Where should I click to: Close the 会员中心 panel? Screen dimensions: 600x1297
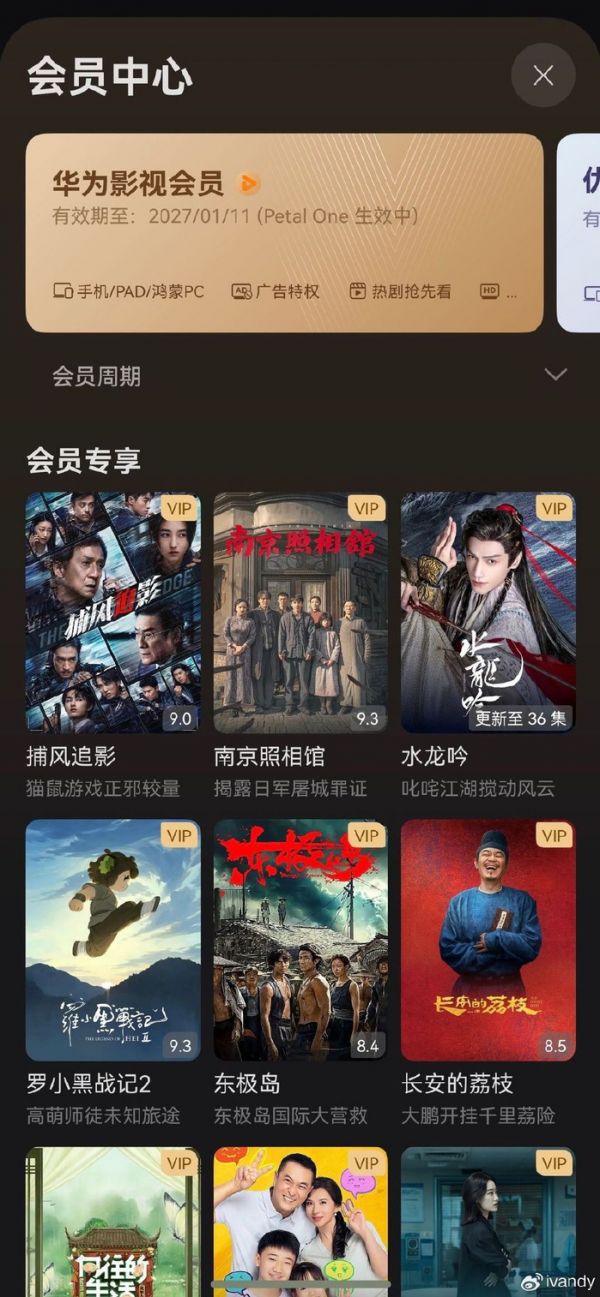pos(543,76)
